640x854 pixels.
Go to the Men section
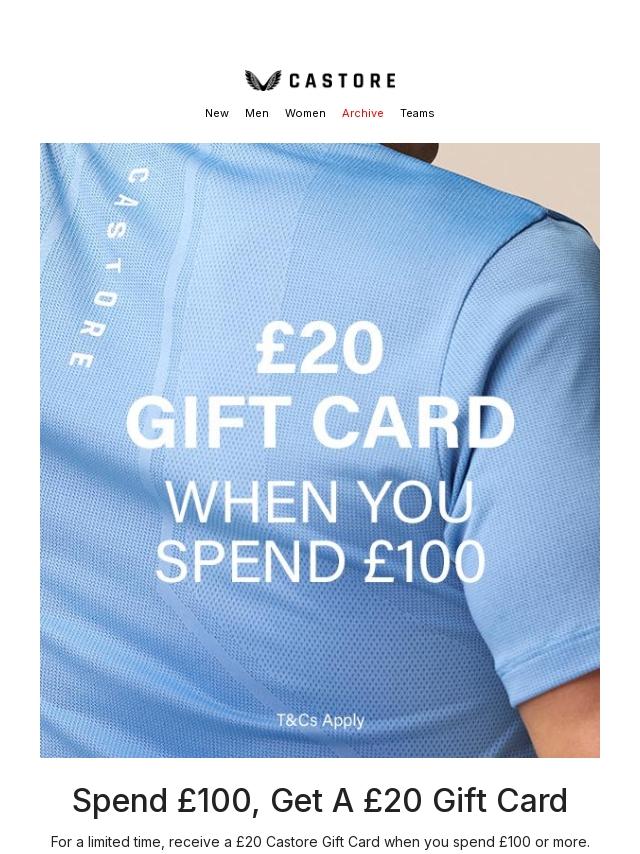[257, 113]
